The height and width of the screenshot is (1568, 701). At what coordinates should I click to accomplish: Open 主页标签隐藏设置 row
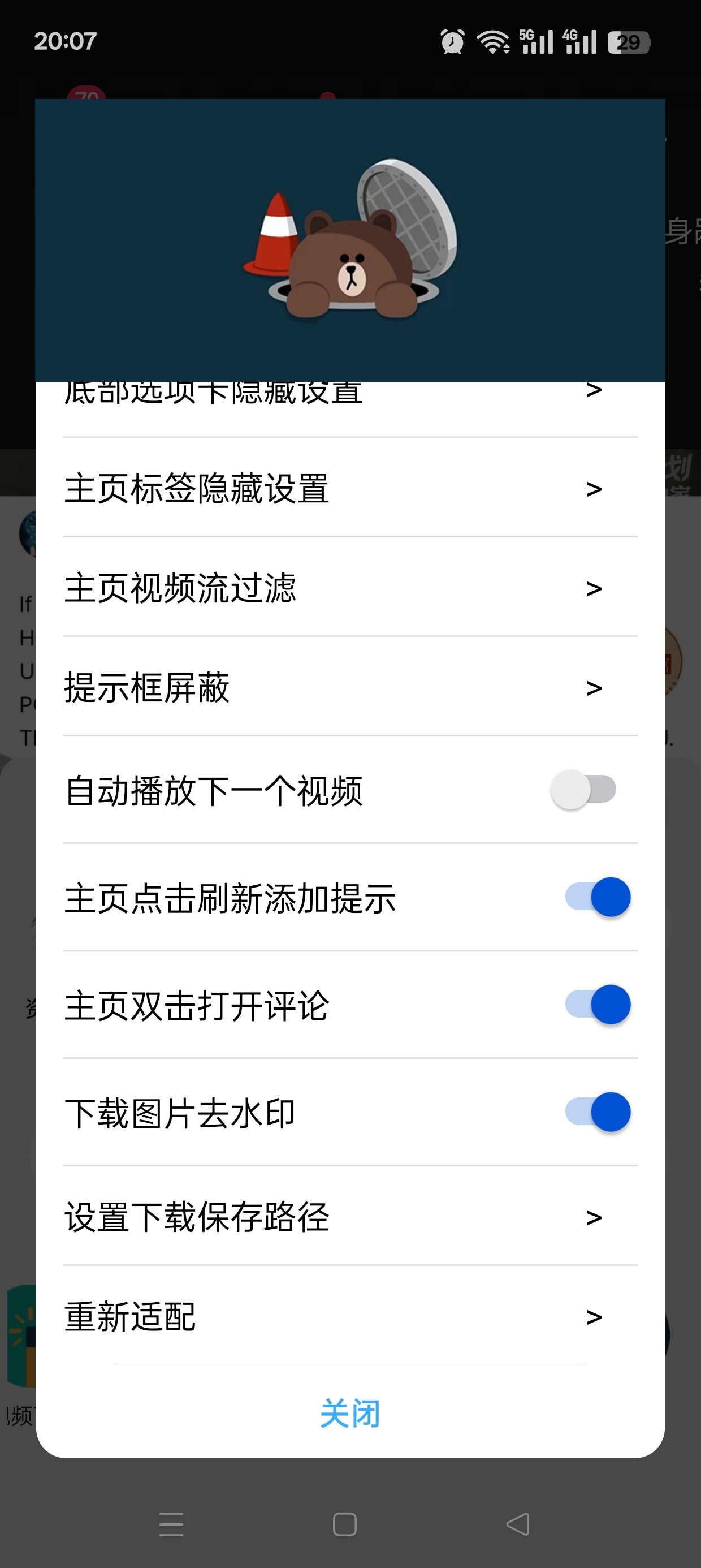(350, 488)
